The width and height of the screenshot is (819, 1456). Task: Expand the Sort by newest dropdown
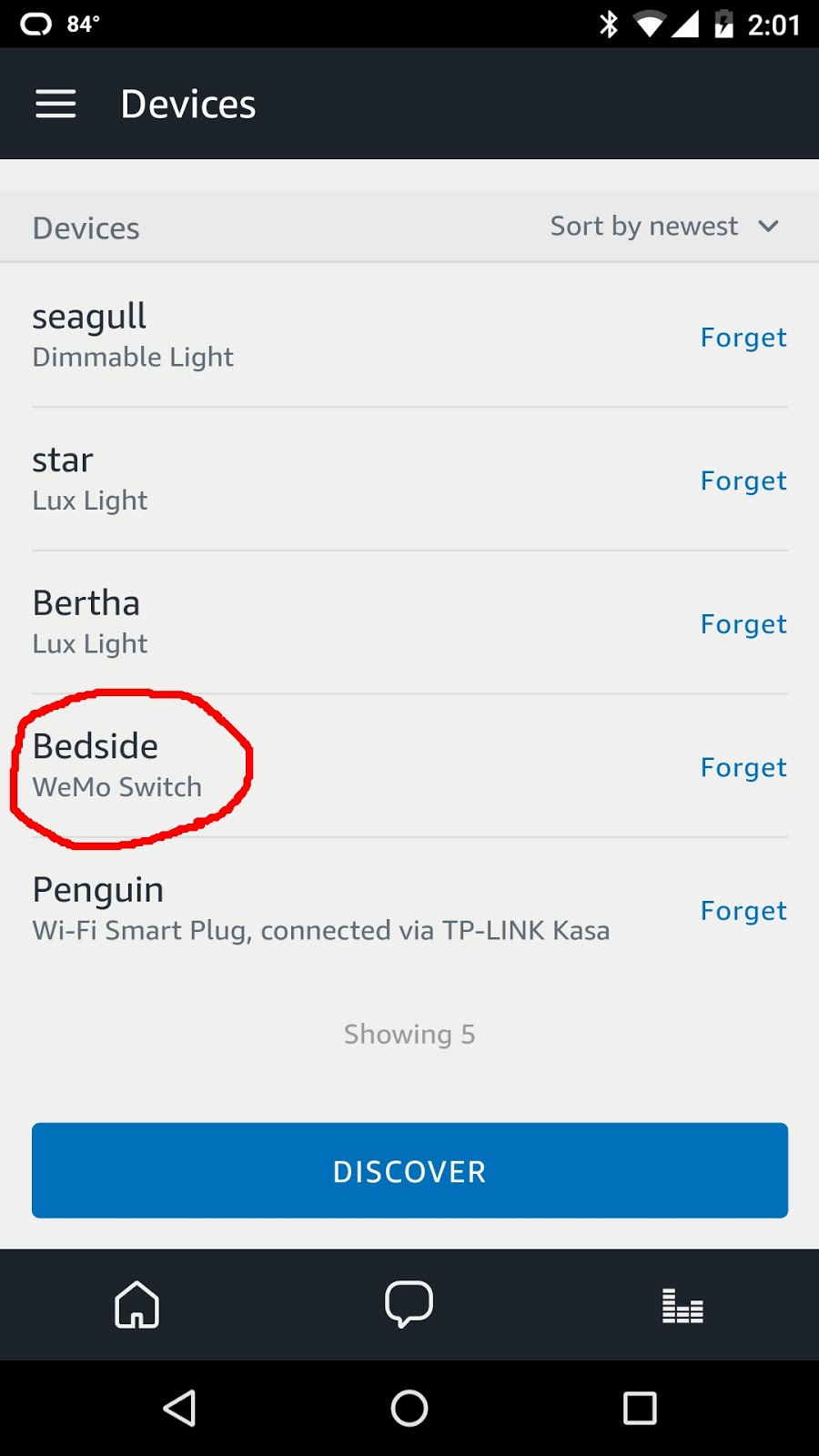click(663, 227)
